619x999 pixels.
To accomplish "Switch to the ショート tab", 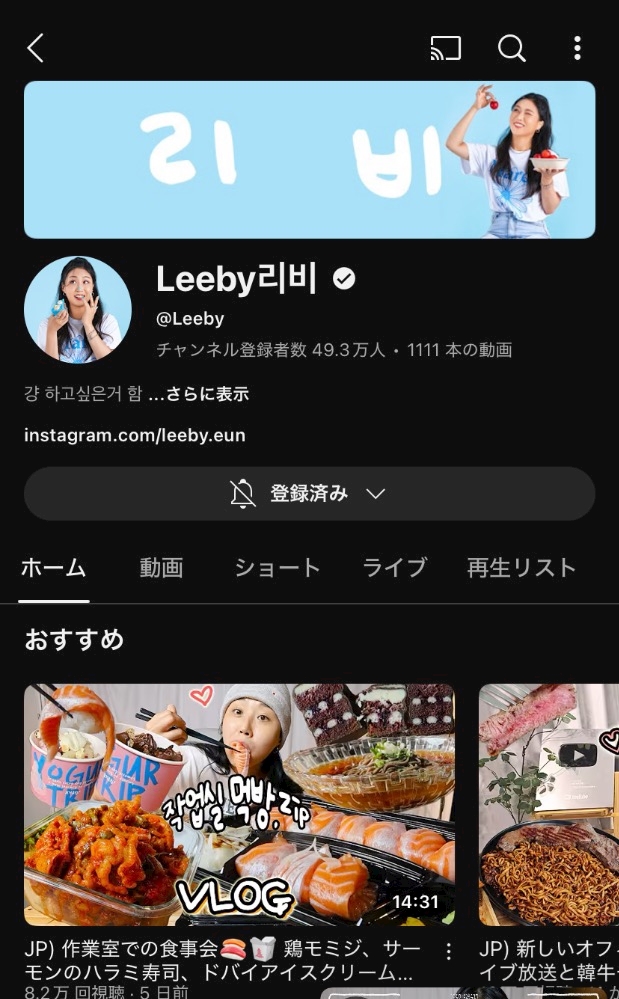I will pos(277,568).
